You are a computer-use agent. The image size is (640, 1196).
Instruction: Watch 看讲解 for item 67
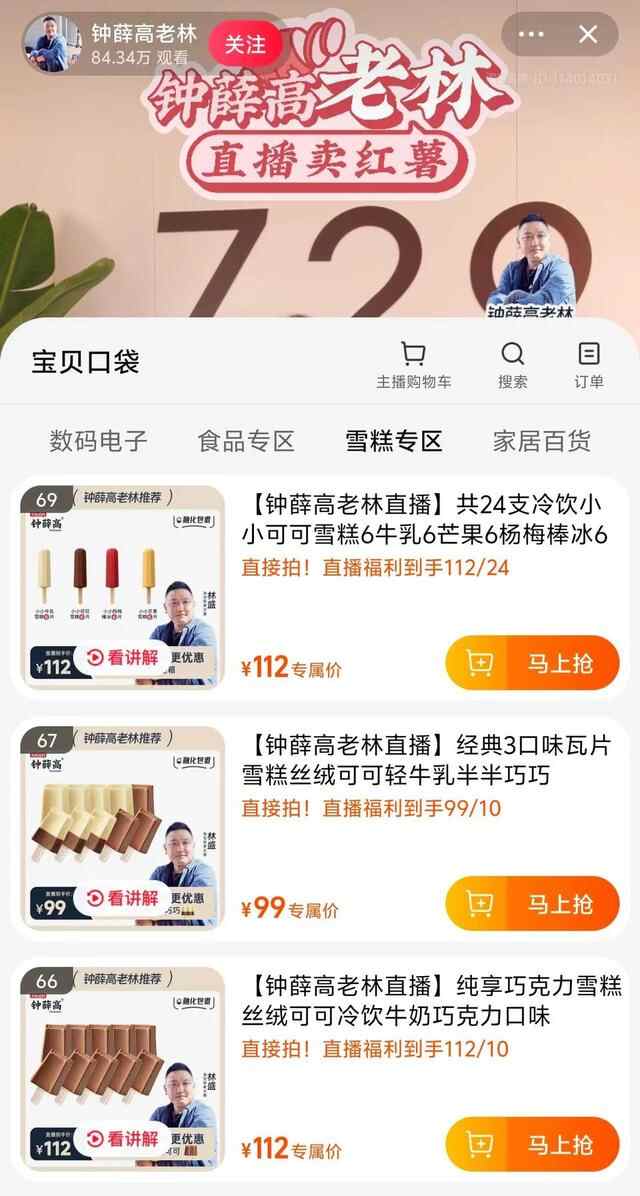click(x=123, y=898)
